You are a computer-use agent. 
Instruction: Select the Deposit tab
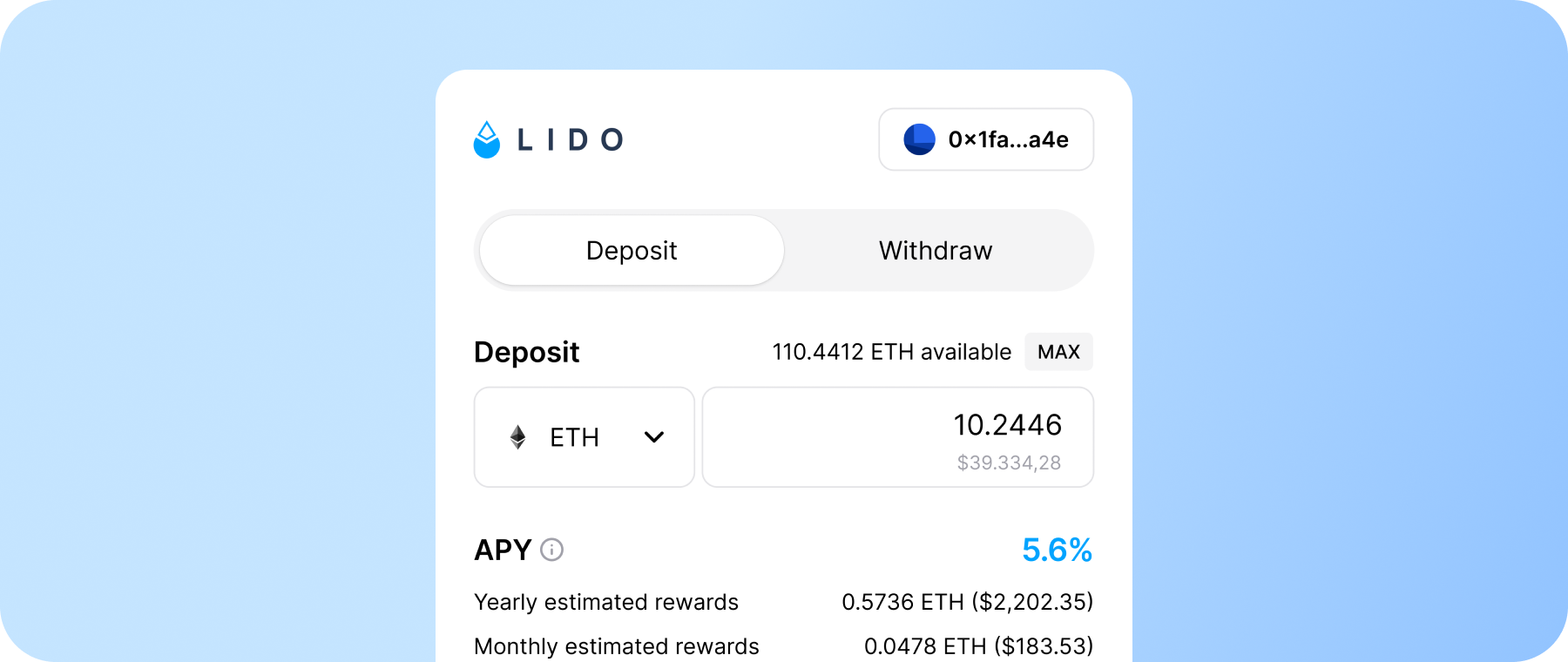(632, 251)
